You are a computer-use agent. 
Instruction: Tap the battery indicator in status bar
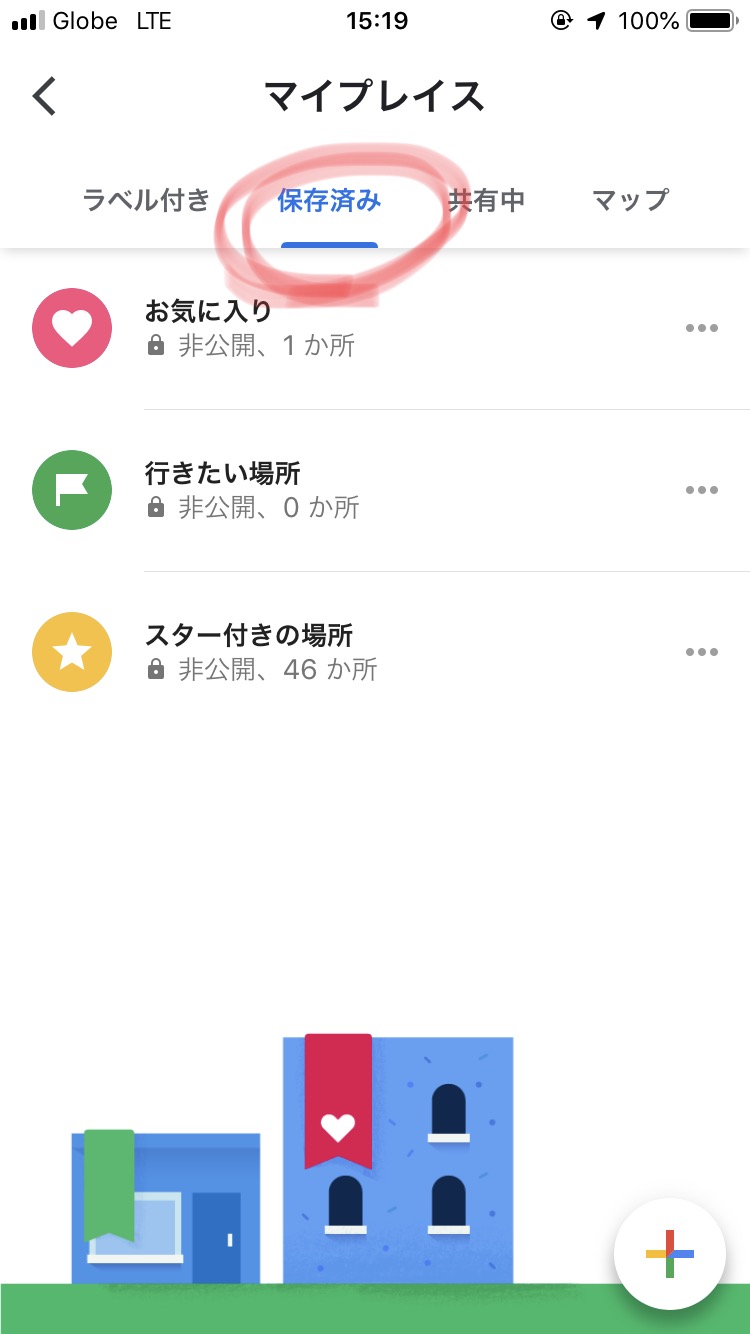click(x=712, y=20)
